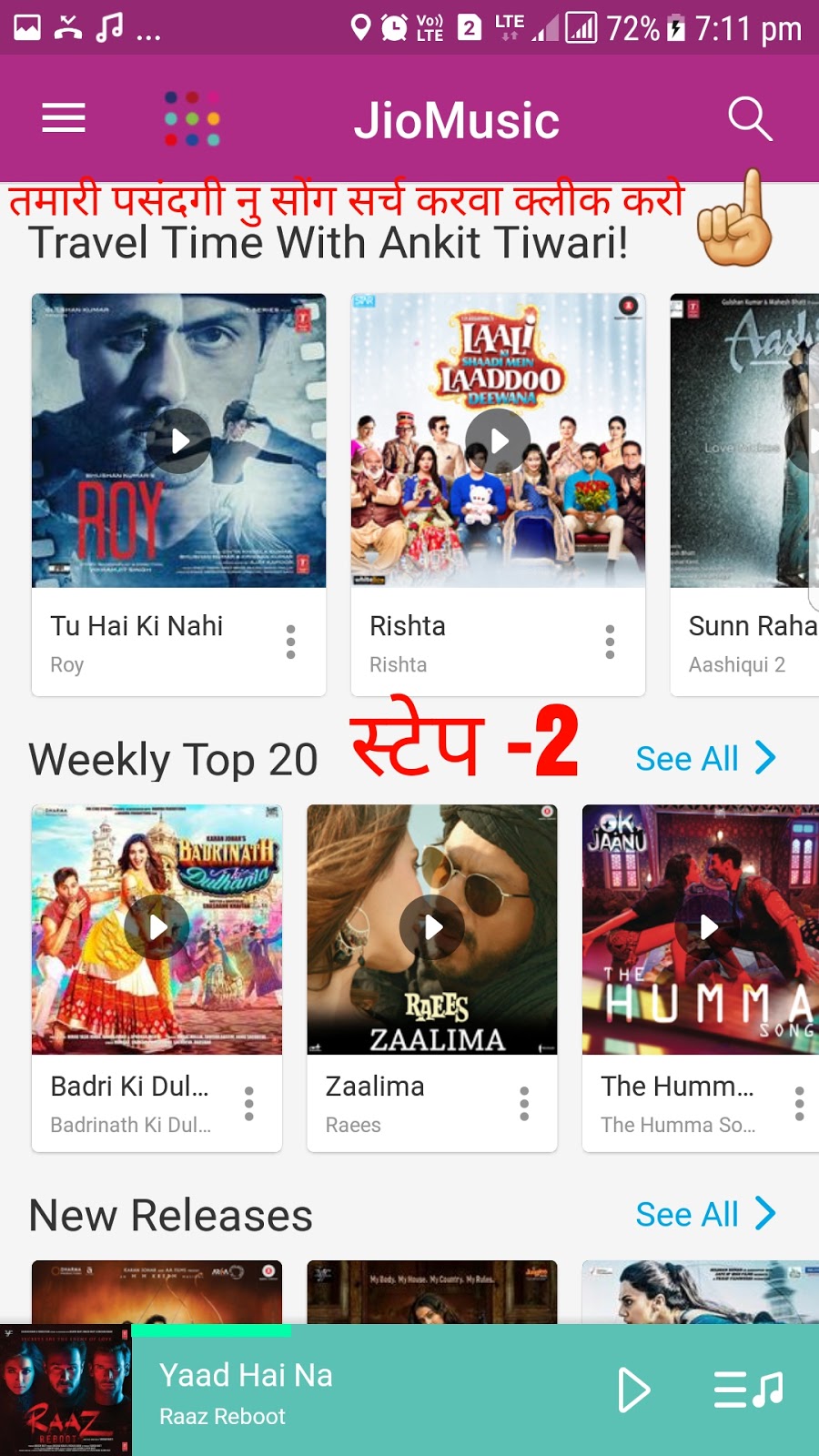Play the Rishta song card
Screen dimensions: 819x1456
tap(498, 441)
